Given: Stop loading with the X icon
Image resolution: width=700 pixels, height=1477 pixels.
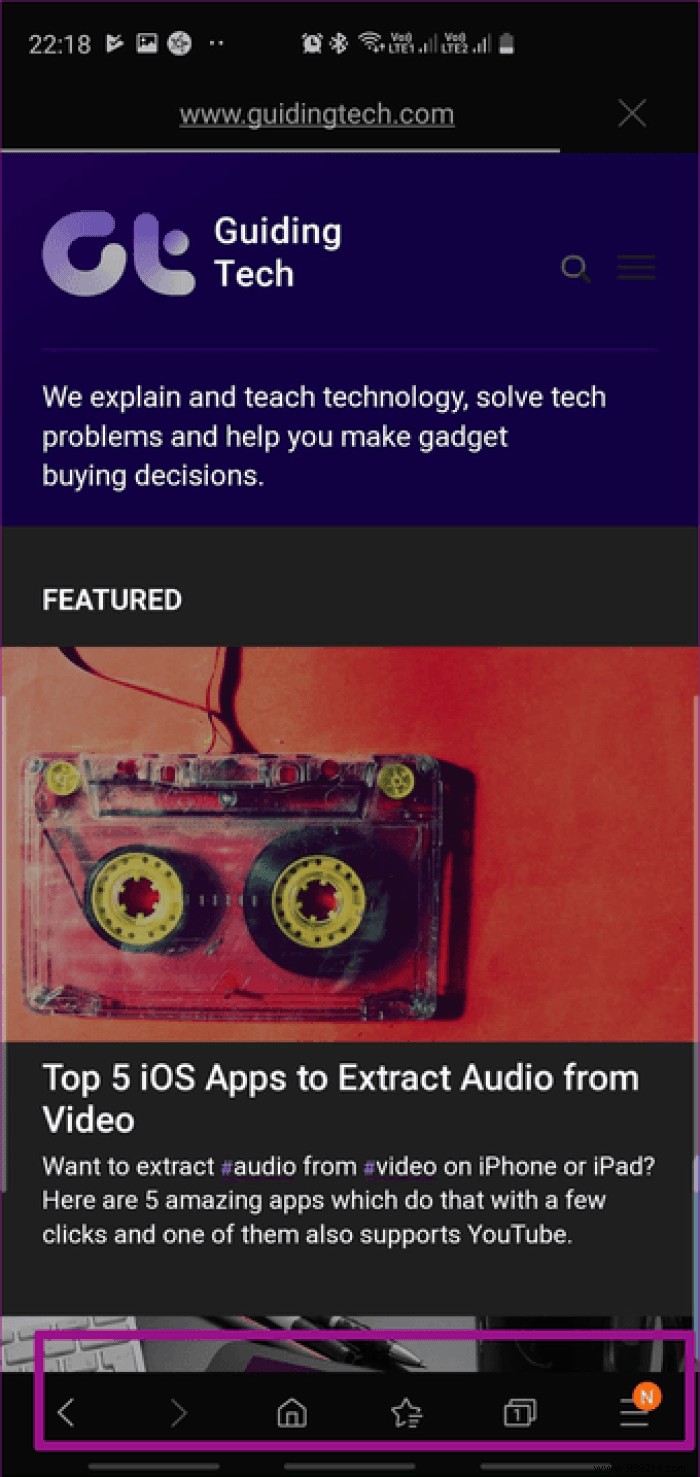Looking at the screenshot, I should click(x=632, y=114).
